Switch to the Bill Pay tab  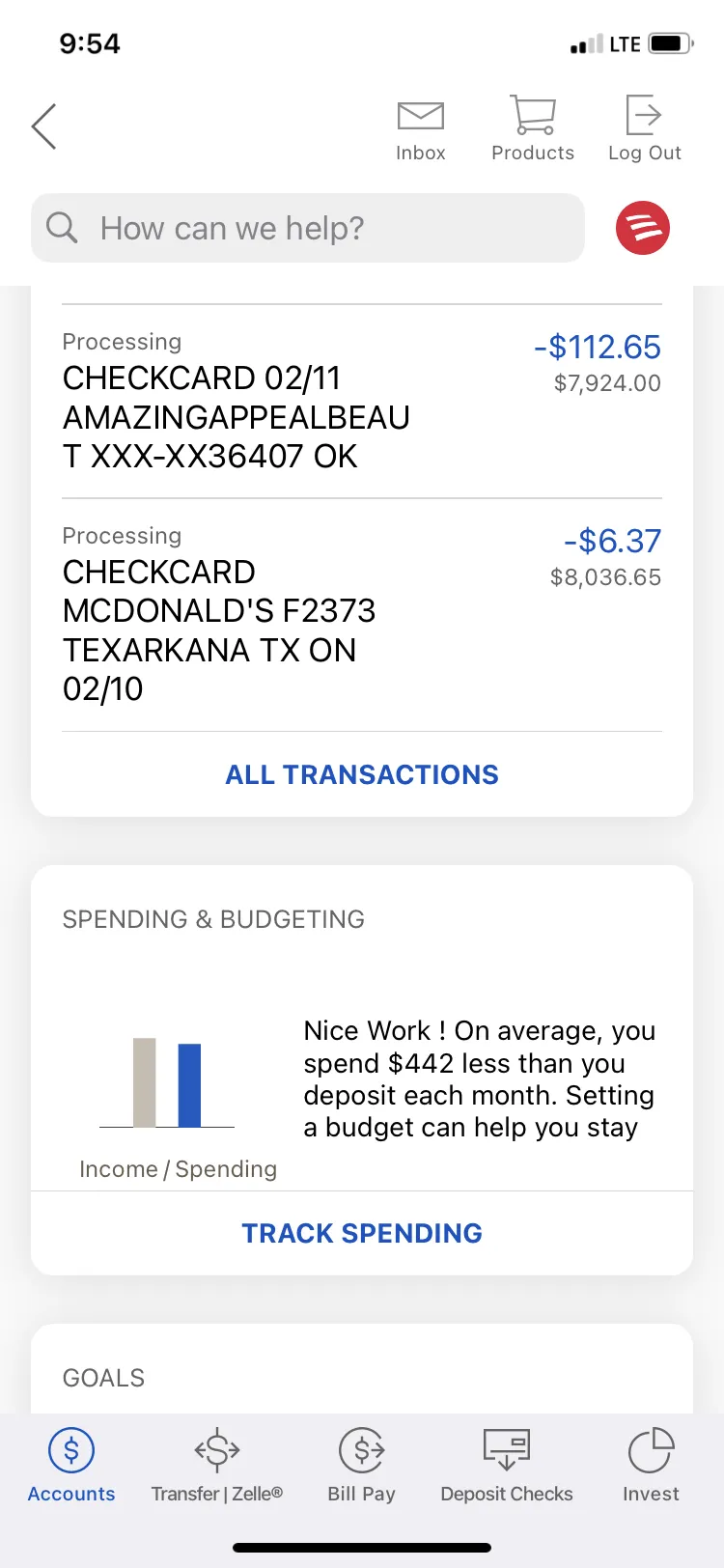[362, 1466]
